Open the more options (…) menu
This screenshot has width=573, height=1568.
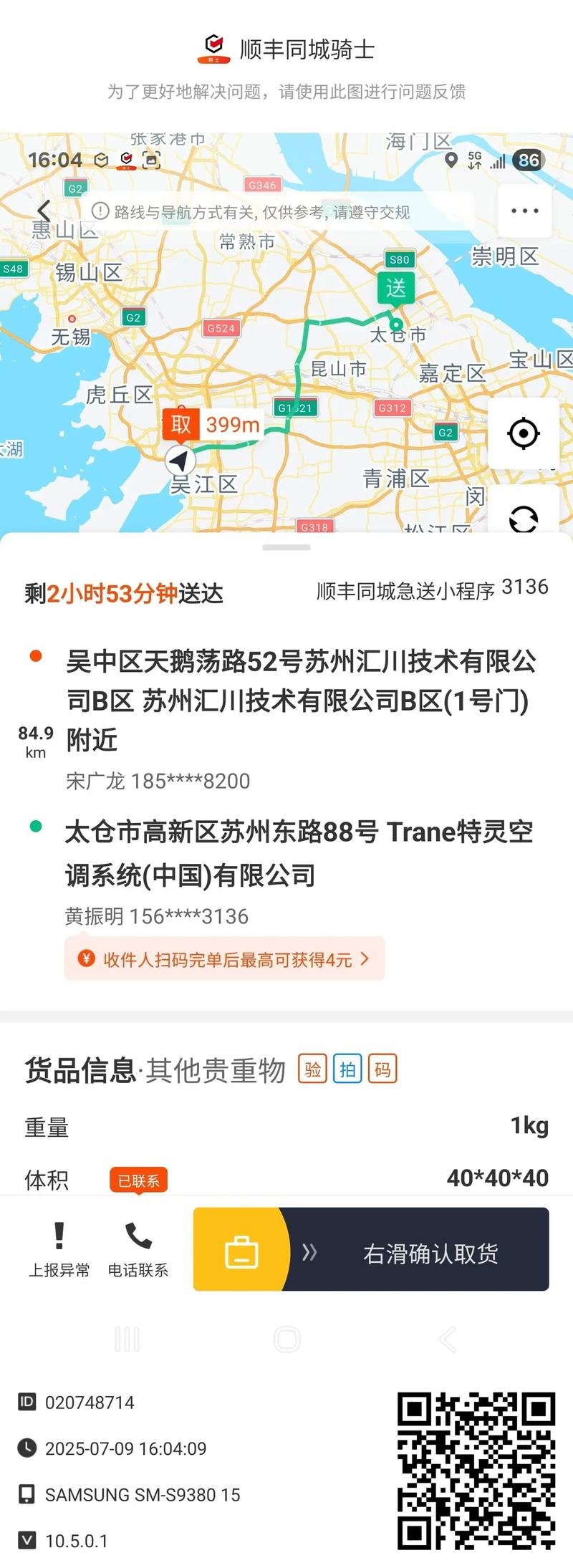coord(524,210)
